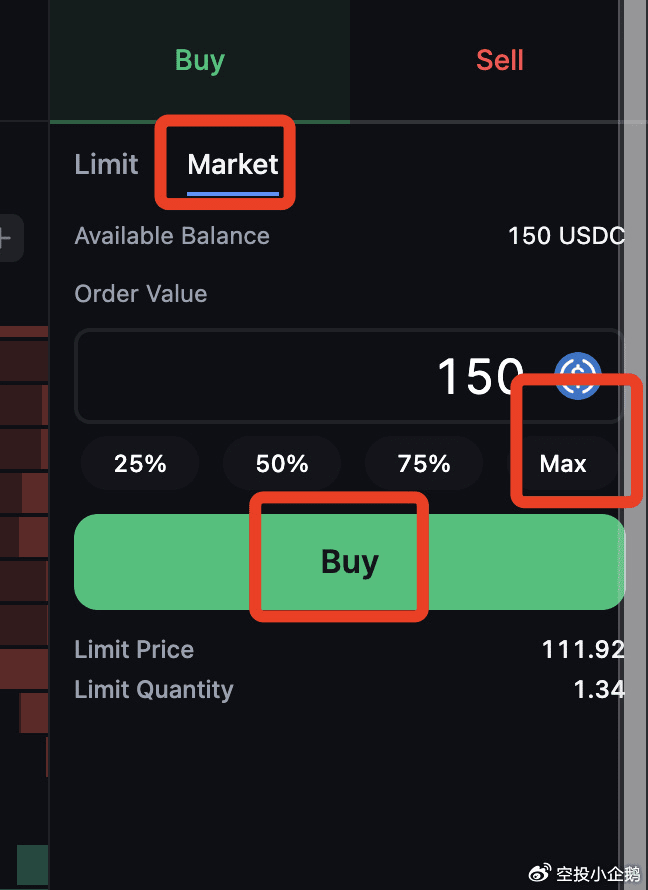Tap Max to use full balance
This screenshot has width=648, height=890.
pyautogui.click(x=563, y=464)
